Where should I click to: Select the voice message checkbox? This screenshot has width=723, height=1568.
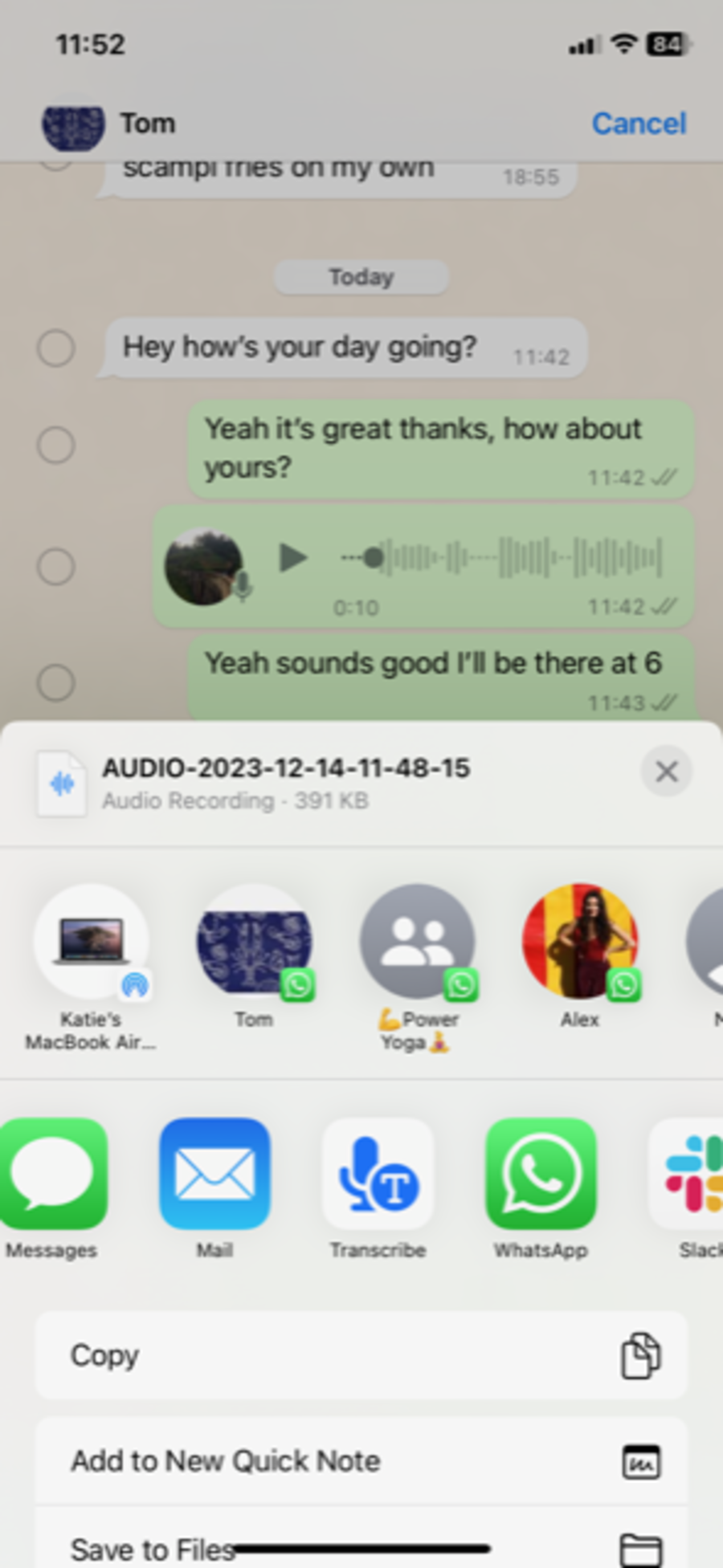56,566
